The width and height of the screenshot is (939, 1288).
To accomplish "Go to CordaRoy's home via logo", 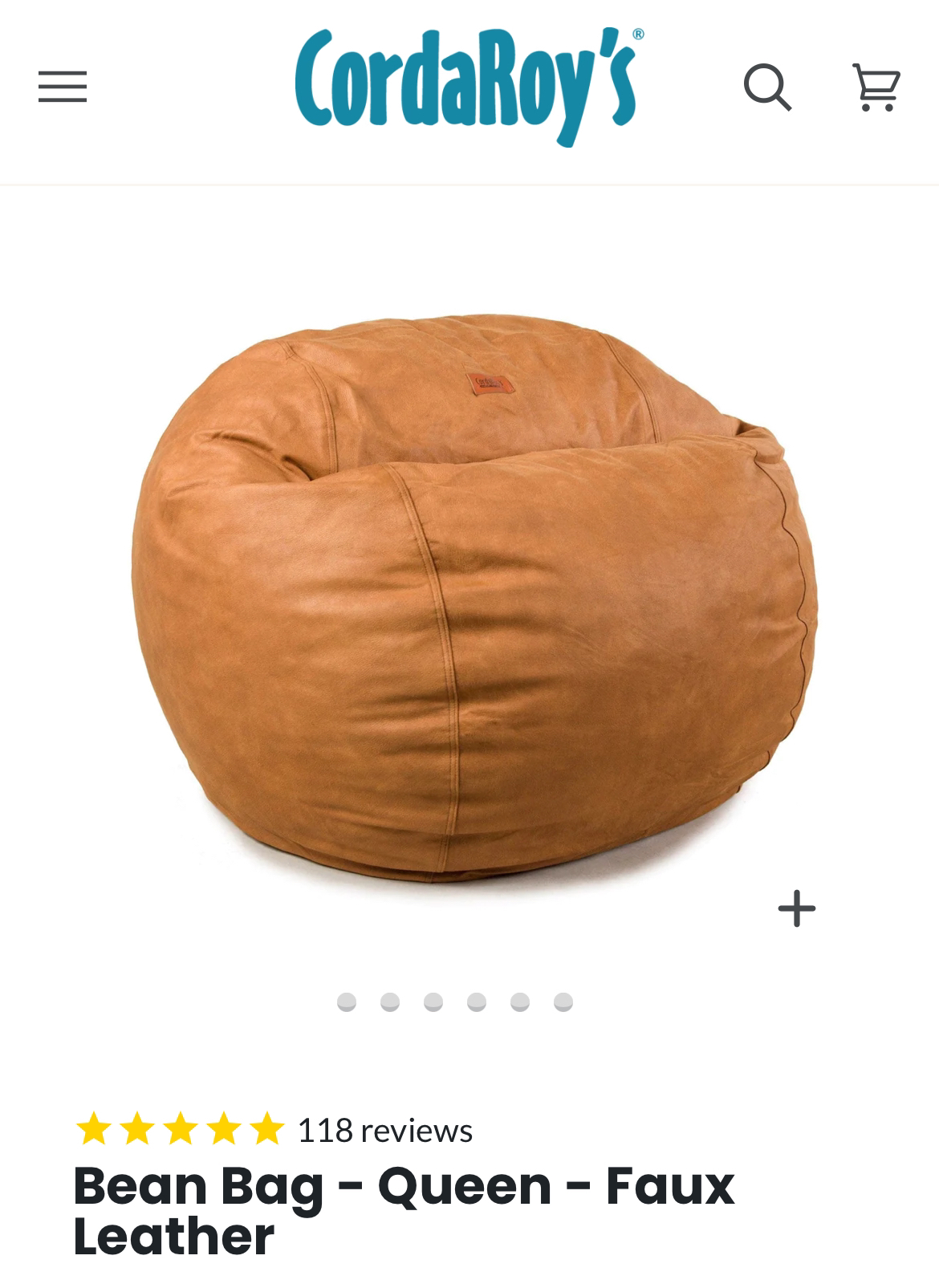I will point(469,87).
